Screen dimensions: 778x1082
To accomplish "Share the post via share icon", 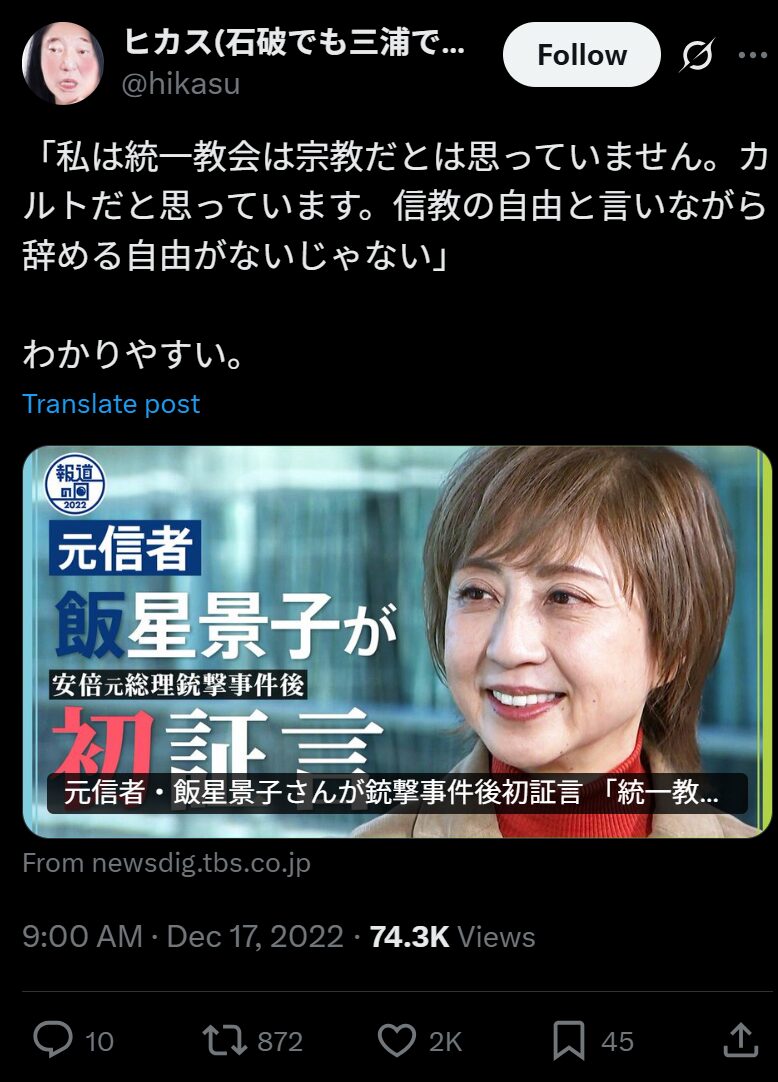I will (x=741, y=1040).
